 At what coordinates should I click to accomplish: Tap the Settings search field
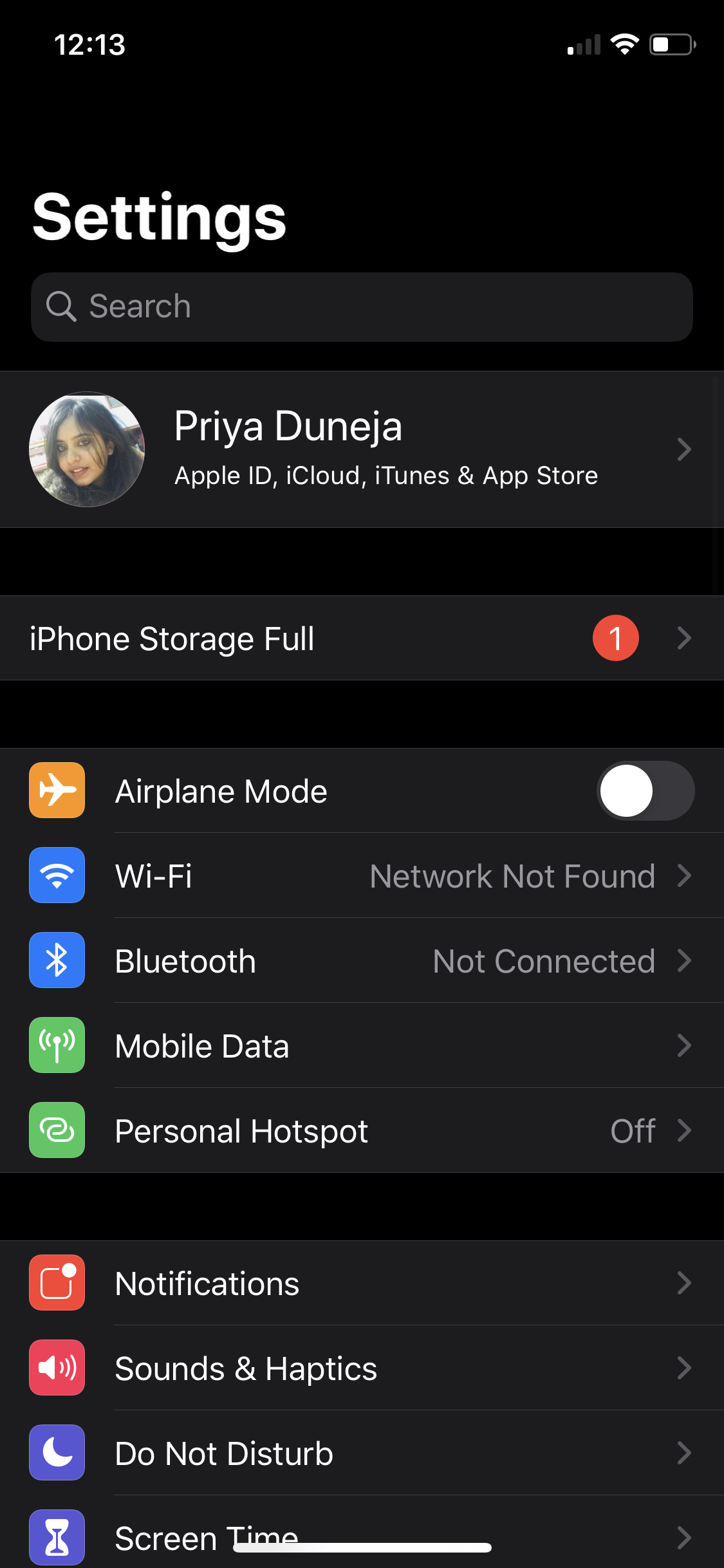point(362,307)
